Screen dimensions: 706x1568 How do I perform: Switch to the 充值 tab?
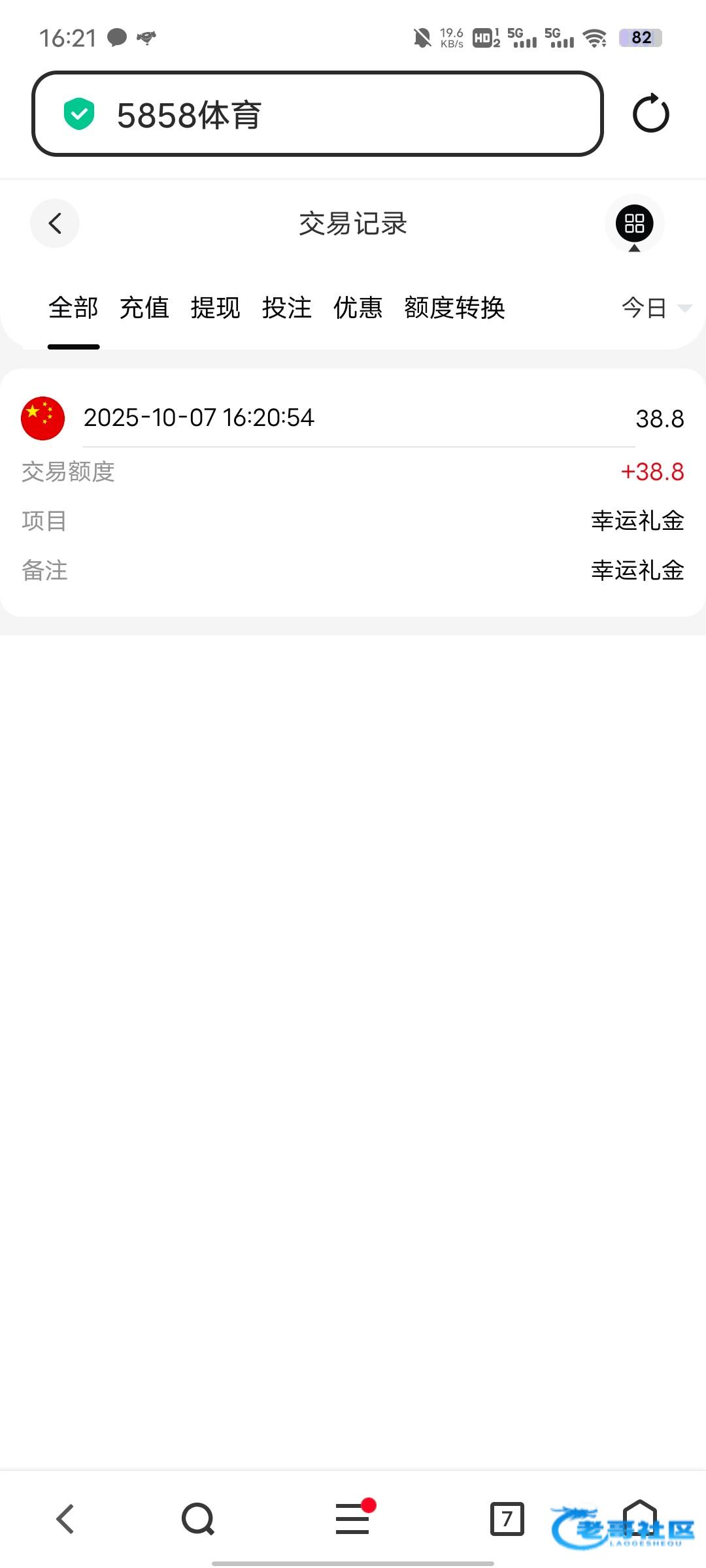pos(144,308)
